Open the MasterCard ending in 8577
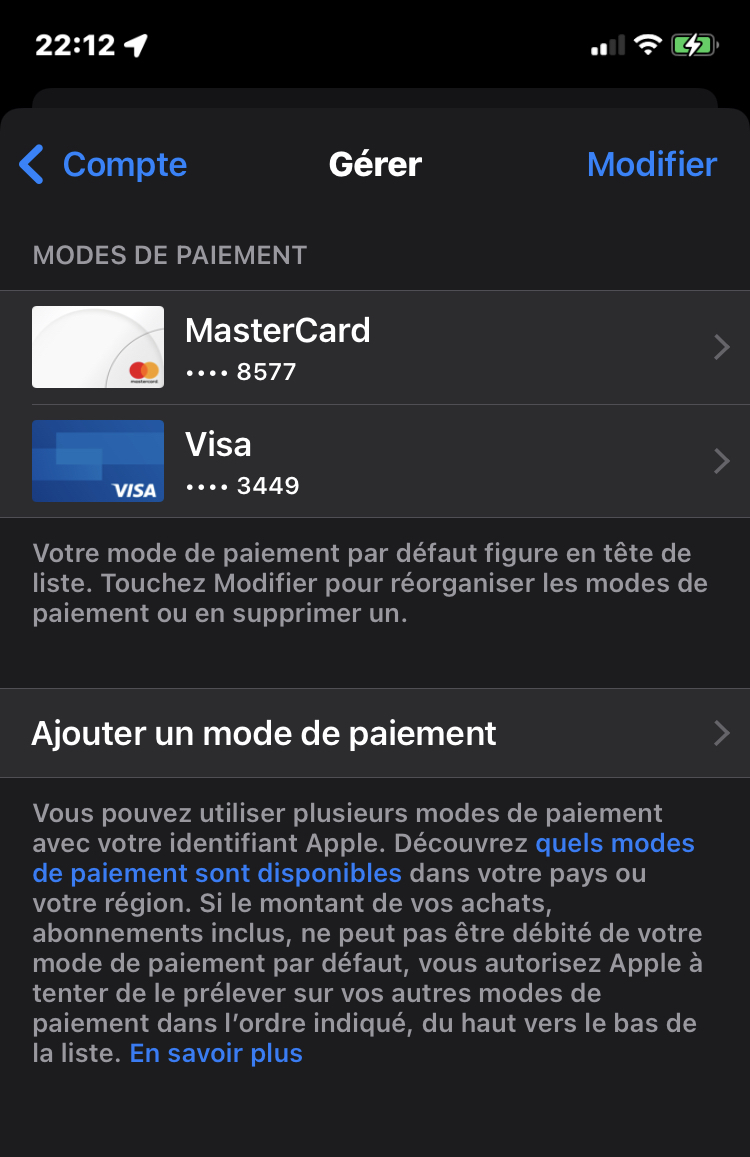Screen dimensions: 750x1157 tap(375, 348)
